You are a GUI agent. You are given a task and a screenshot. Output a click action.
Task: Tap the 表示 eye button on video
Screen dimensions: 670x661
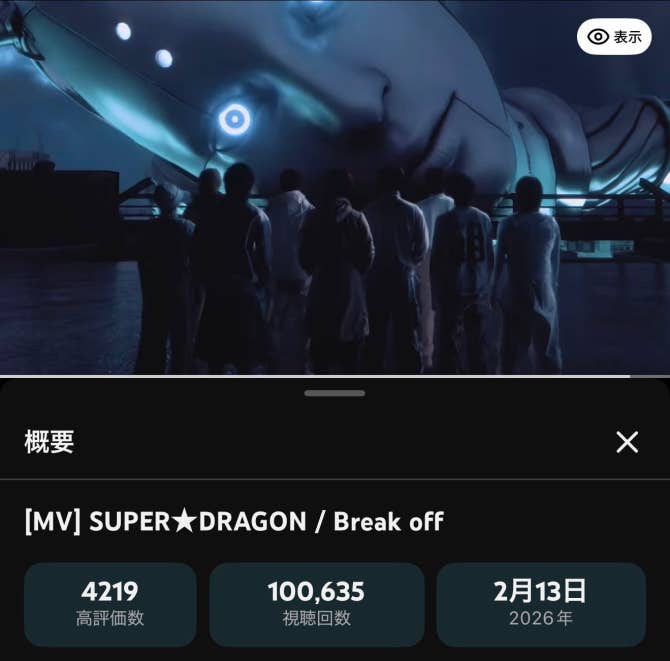click(614, 37)
